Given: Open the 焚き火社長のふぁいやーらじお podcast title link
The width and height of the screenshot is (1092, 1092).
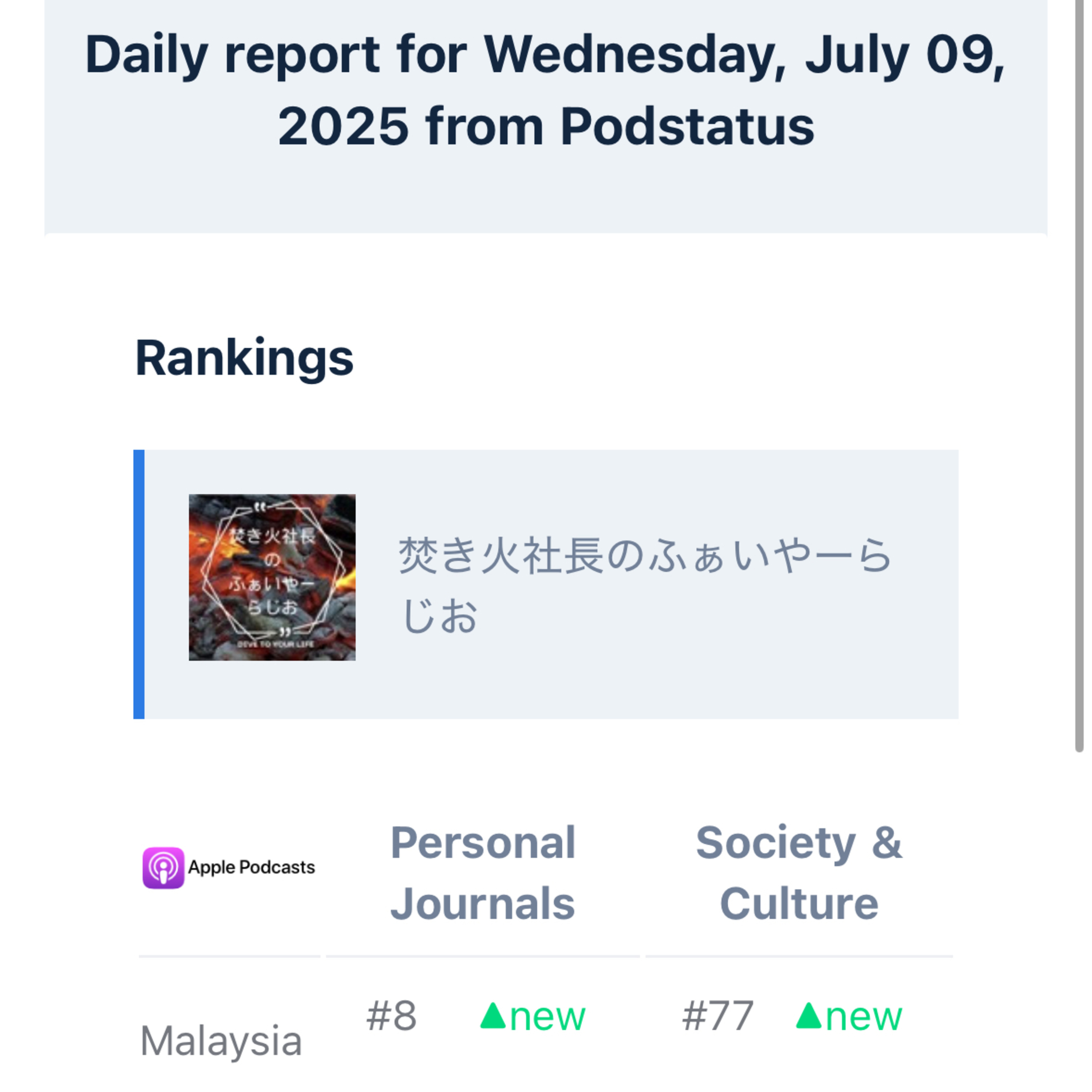Looking at the screenshot, I should (645, 585).
